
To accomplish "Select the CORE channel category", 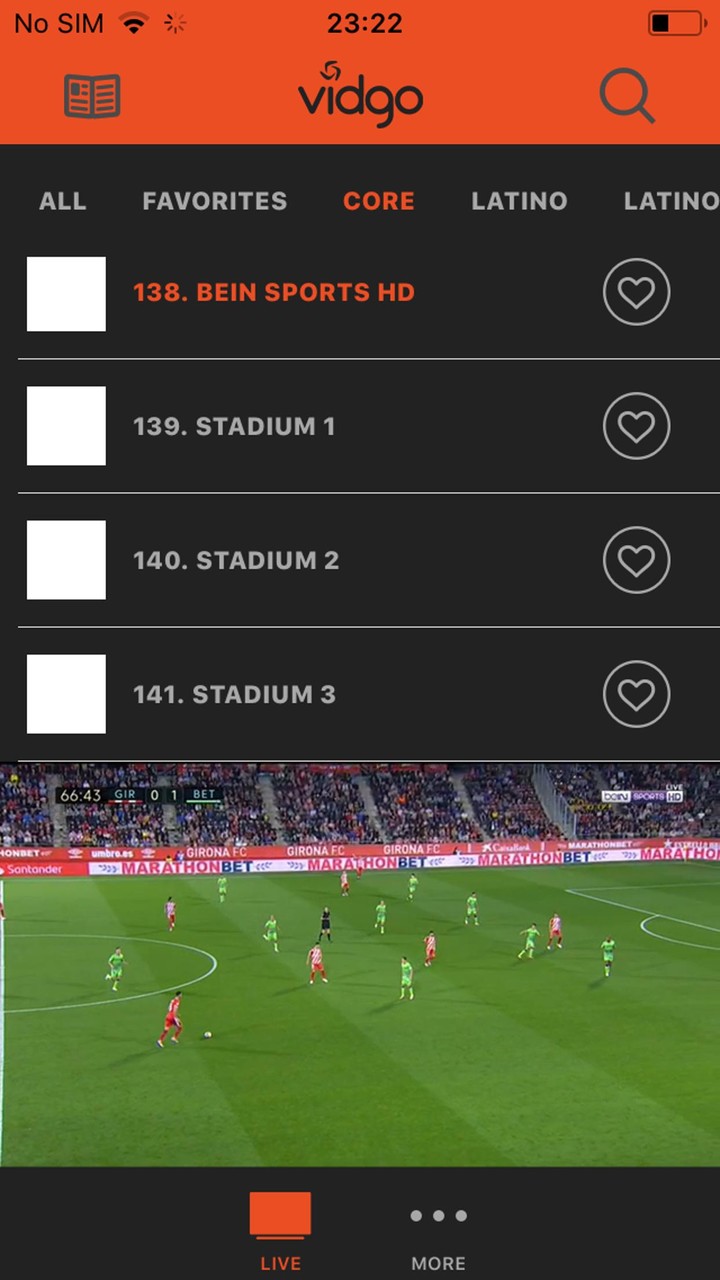I will click(x=379, y=200).
